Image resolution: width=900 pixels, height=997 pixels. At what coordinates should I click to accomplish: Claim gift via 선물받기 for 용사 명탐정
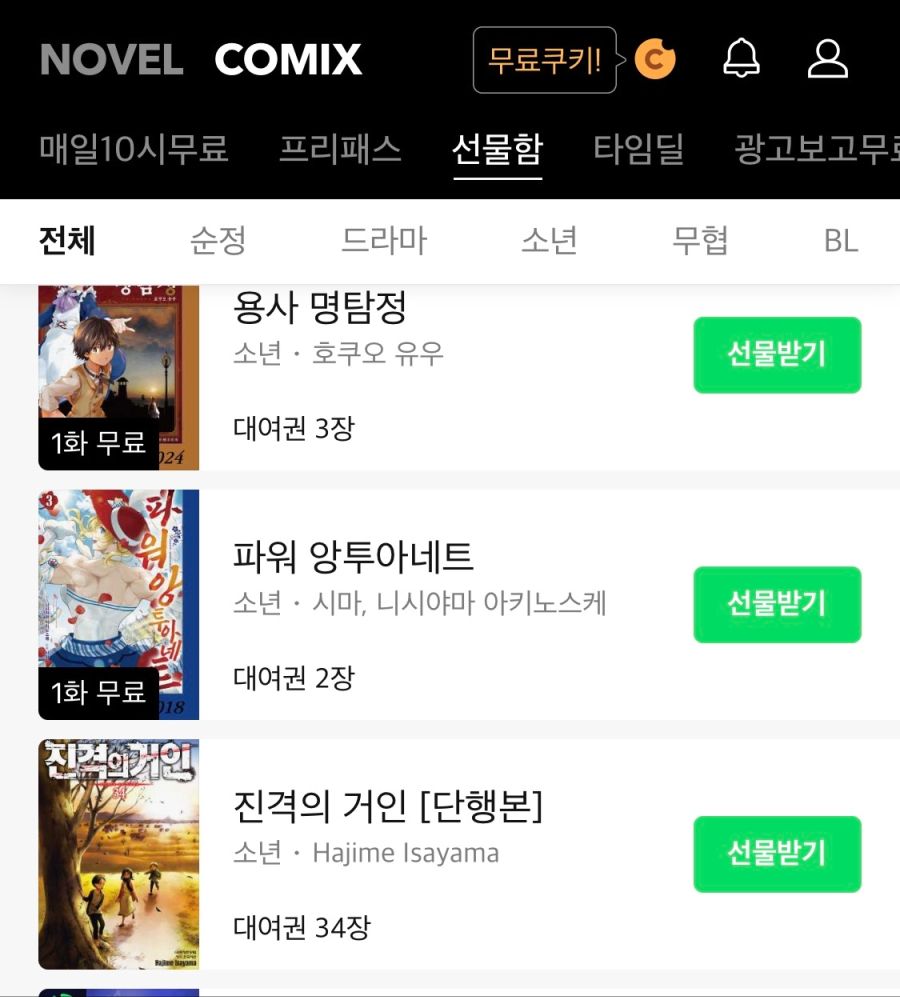[x=778, y=355]
